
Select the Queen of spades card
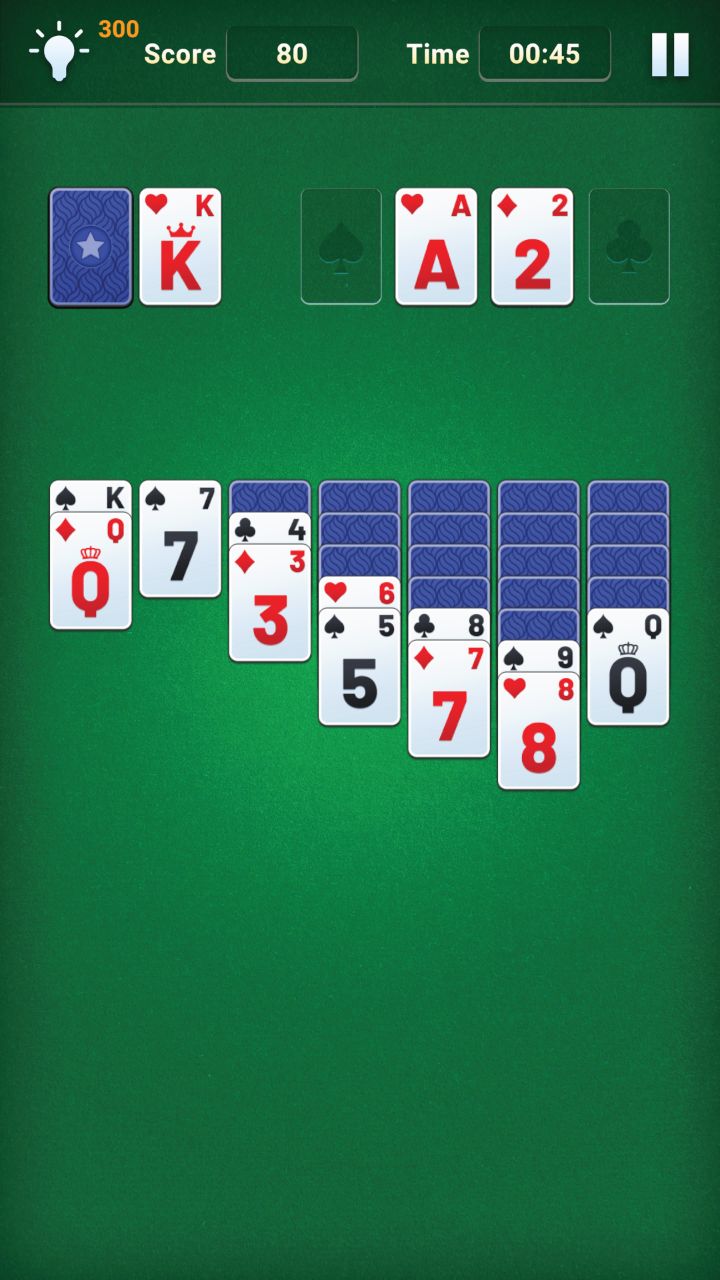[628, 675]
